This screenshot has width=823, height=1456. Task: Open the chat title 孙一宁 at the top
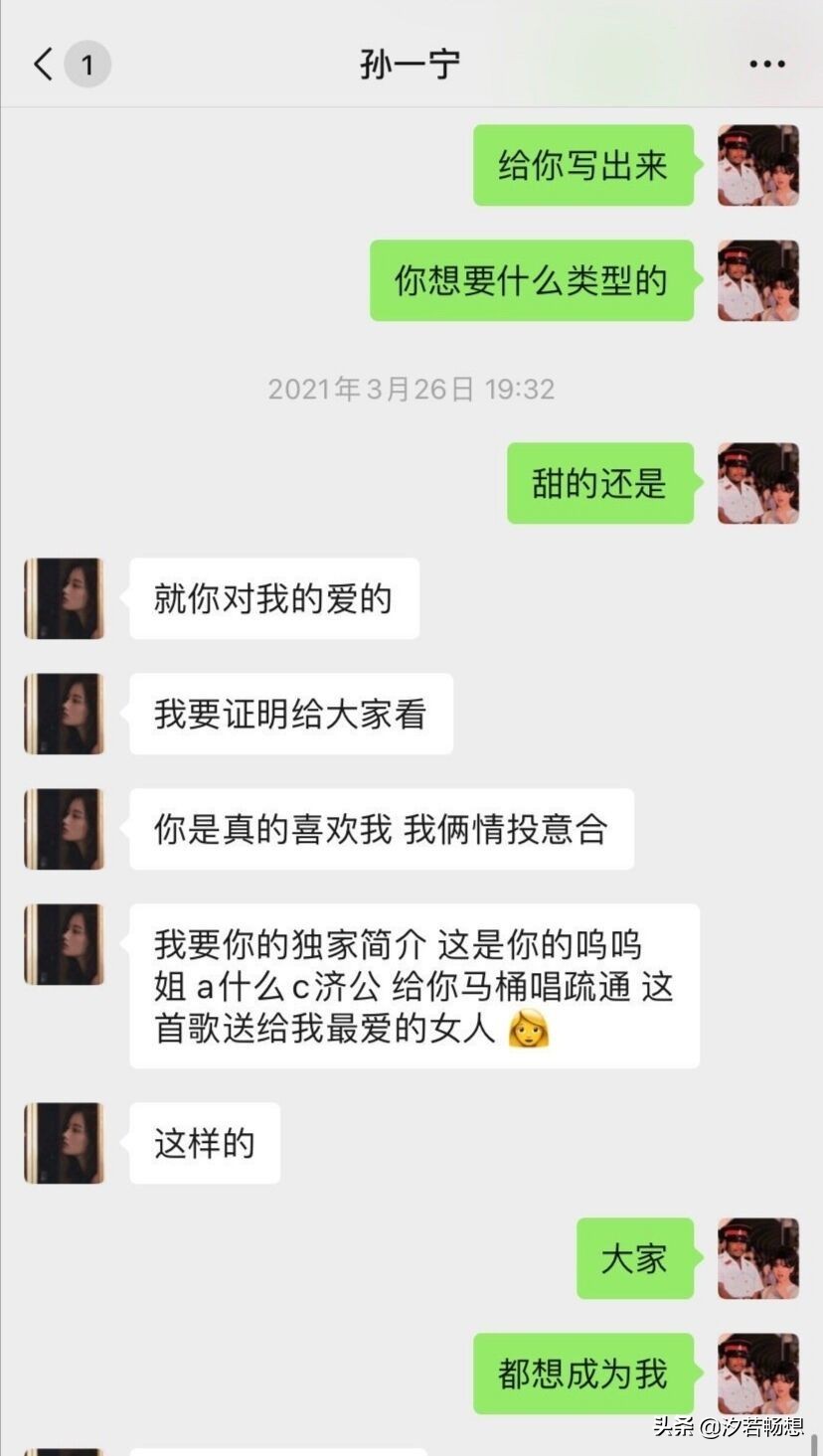tap(409, 64)
